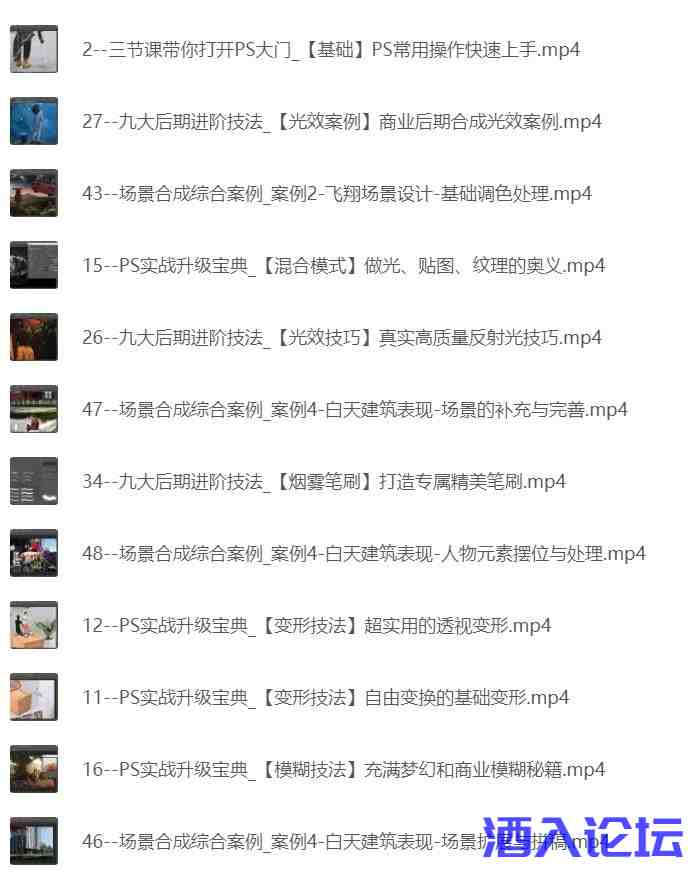Open video 48 人物元素摆位与处理.mp4
The image size is (698, 872).
tap(363, 554)
